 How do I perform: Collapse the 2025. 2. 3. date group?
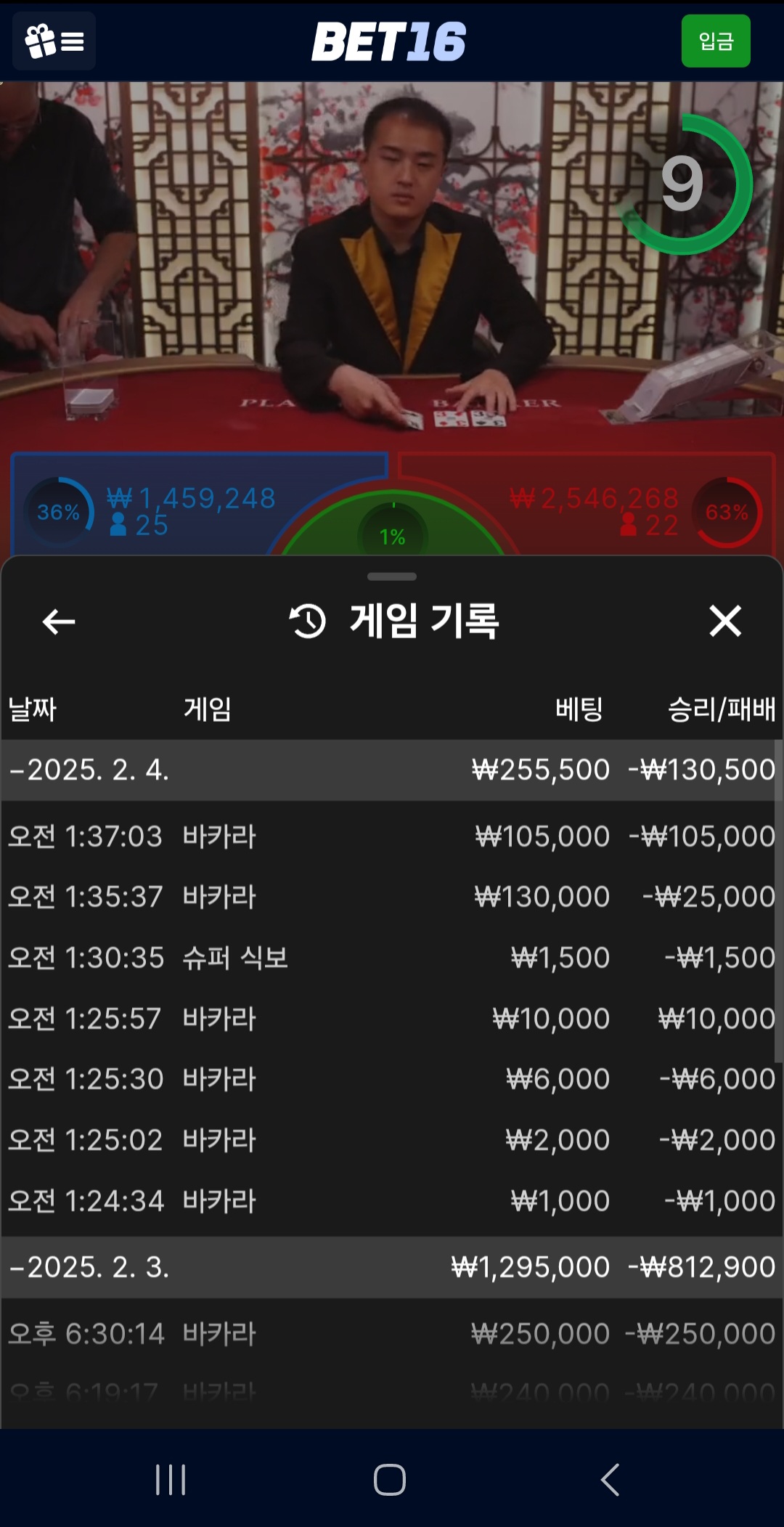click(89, 1268)
